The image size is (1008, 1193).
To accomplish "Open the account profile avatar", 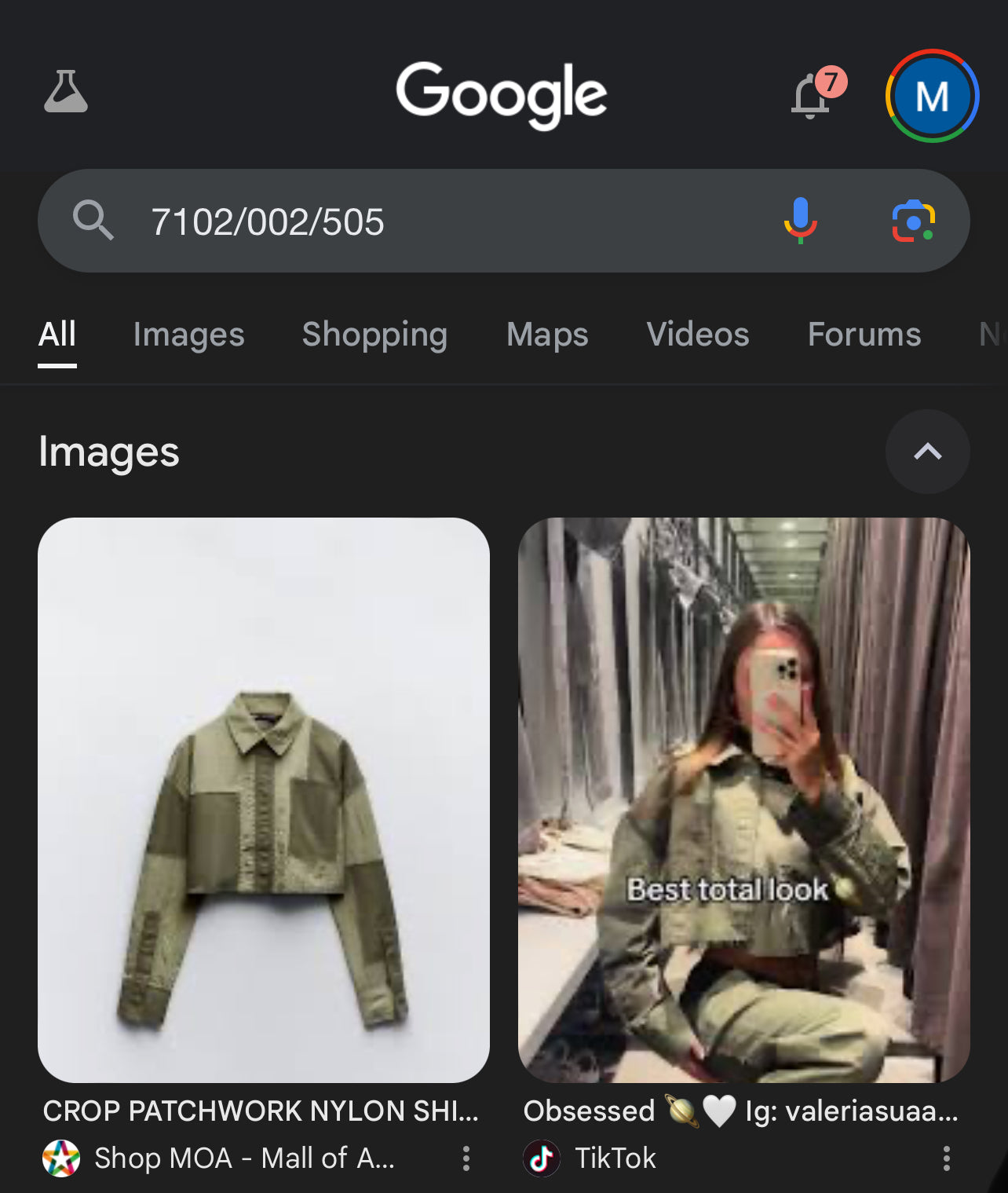I will click(x=932, y=96).
